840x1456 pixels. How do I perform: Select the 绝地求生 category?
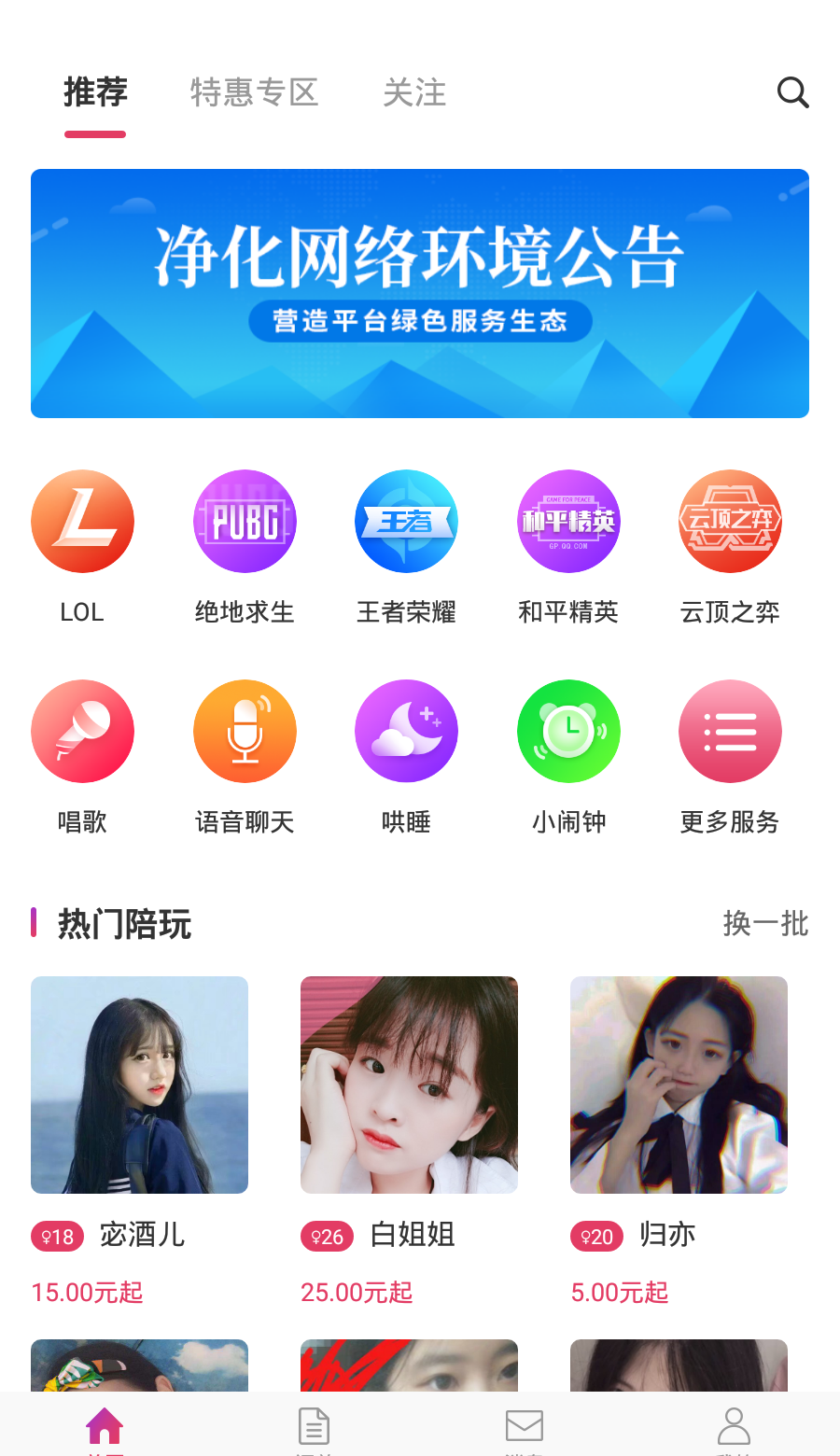[245, 521]
